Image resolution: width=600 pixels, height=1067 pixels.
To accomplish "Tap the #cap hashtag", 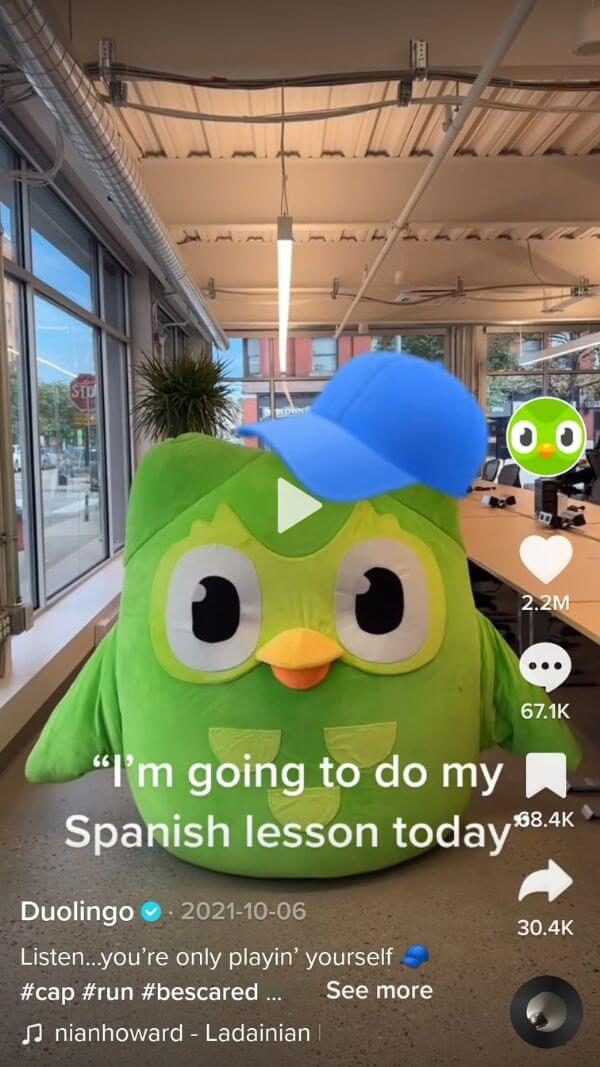I will point(47,991).
